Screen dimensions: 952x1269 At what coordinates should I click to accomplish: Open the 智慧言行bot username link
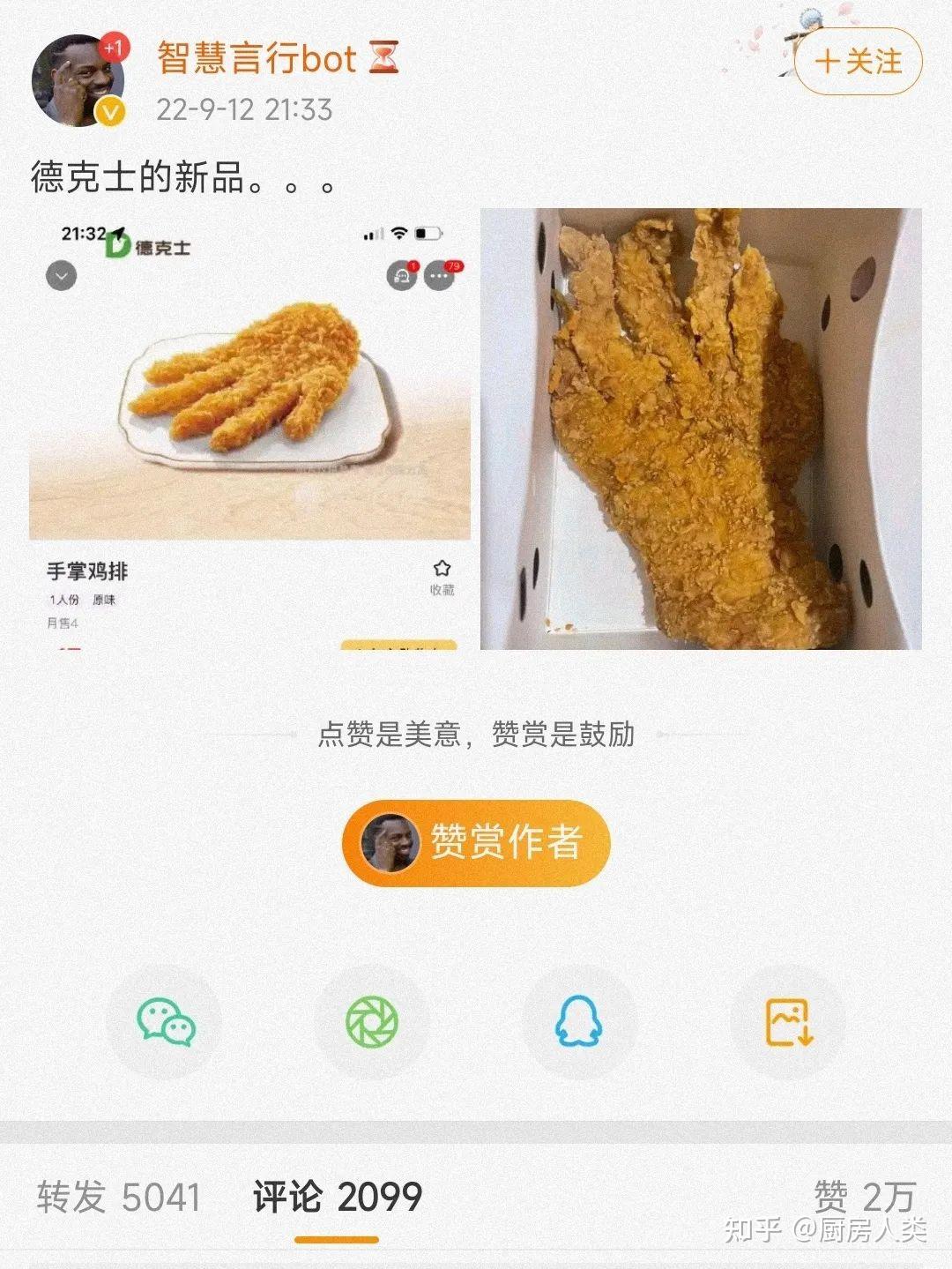click(x=257, y=58)
